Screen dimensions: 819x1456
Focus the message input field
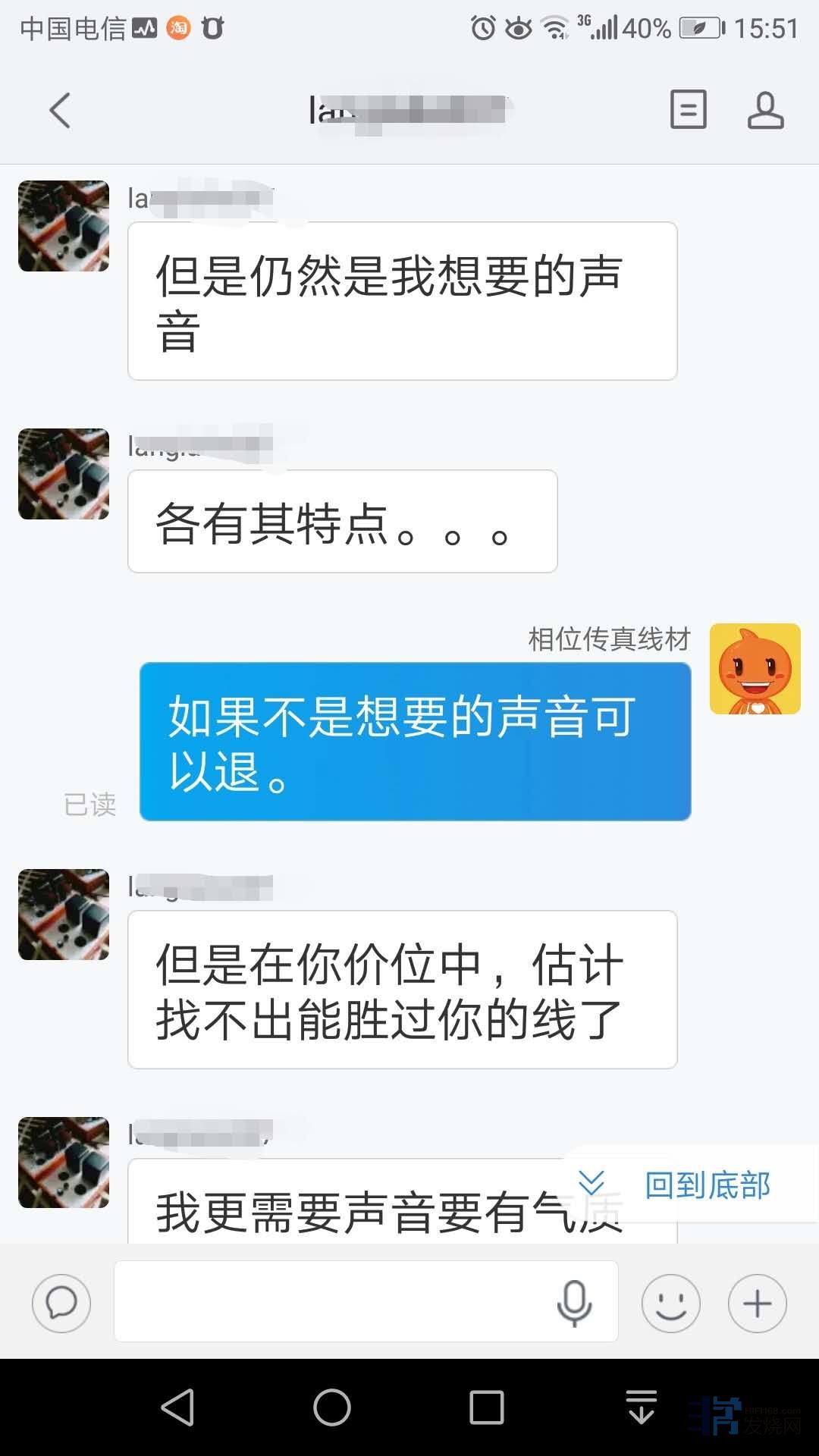tap(334, 1301)
